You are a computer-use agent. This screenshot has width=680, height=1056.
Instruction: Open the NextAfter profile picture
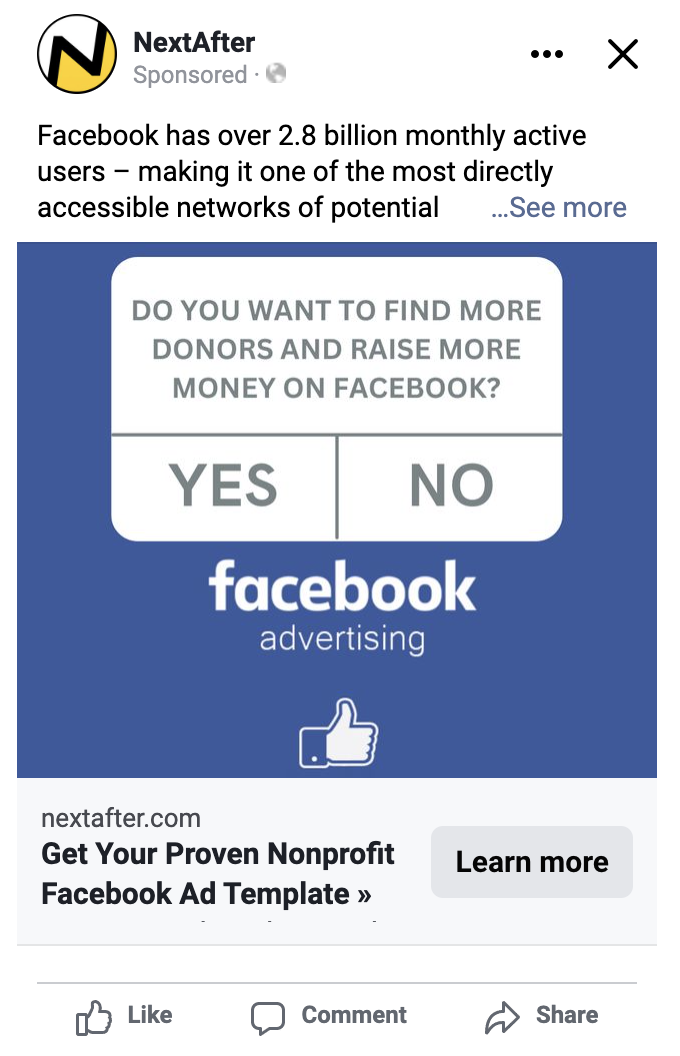pyautogui.click(x=77, y=55)
